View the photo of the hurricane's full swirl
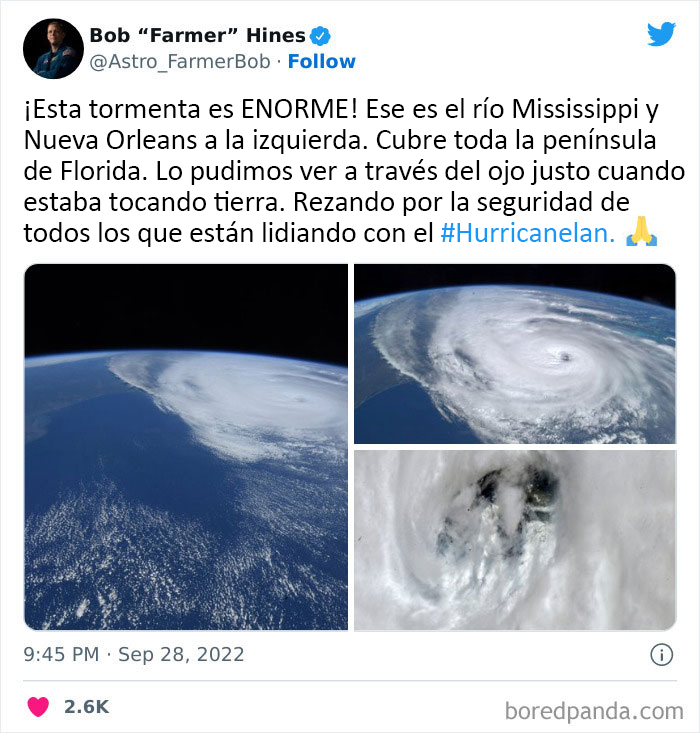 click(515, 353)
